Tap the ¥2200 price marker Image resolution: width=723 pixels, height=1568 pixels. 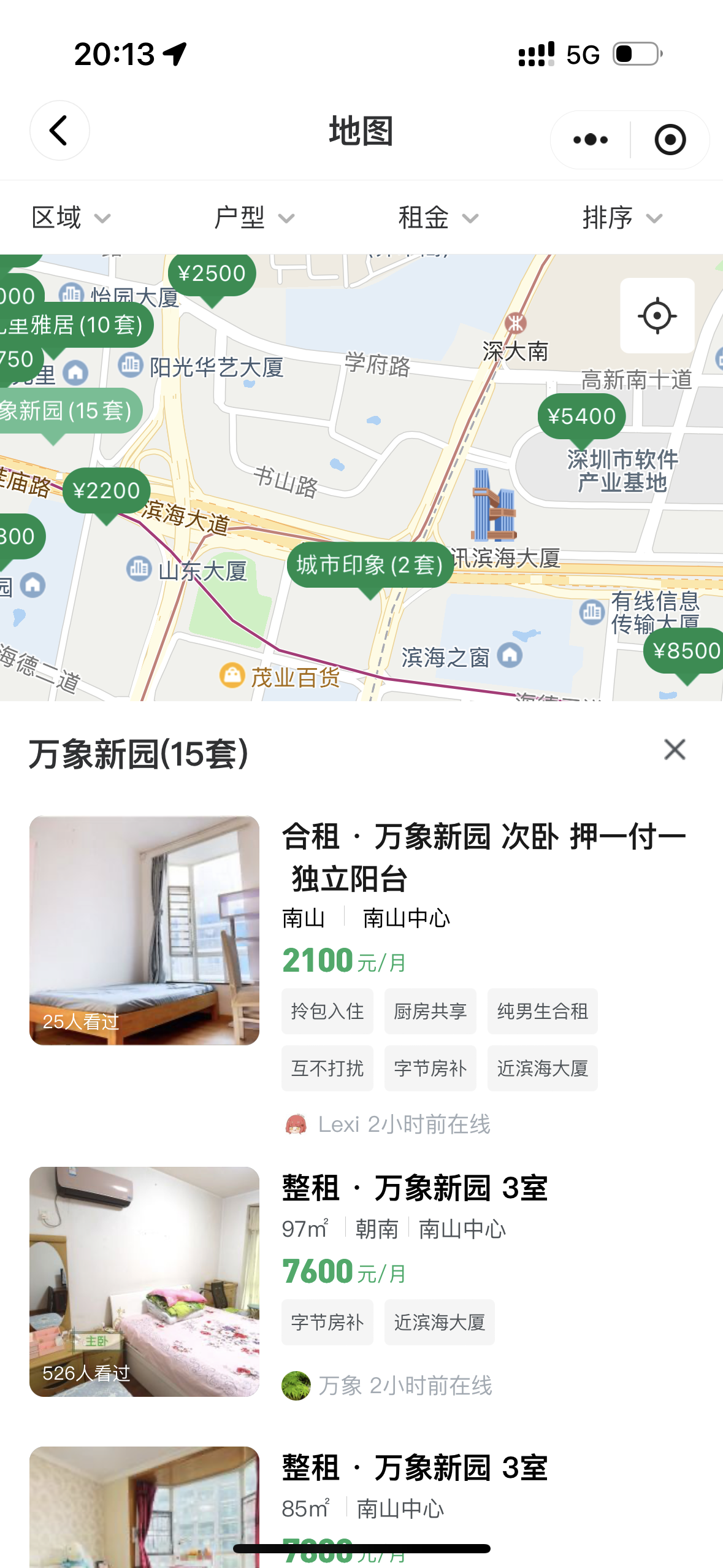106,491
